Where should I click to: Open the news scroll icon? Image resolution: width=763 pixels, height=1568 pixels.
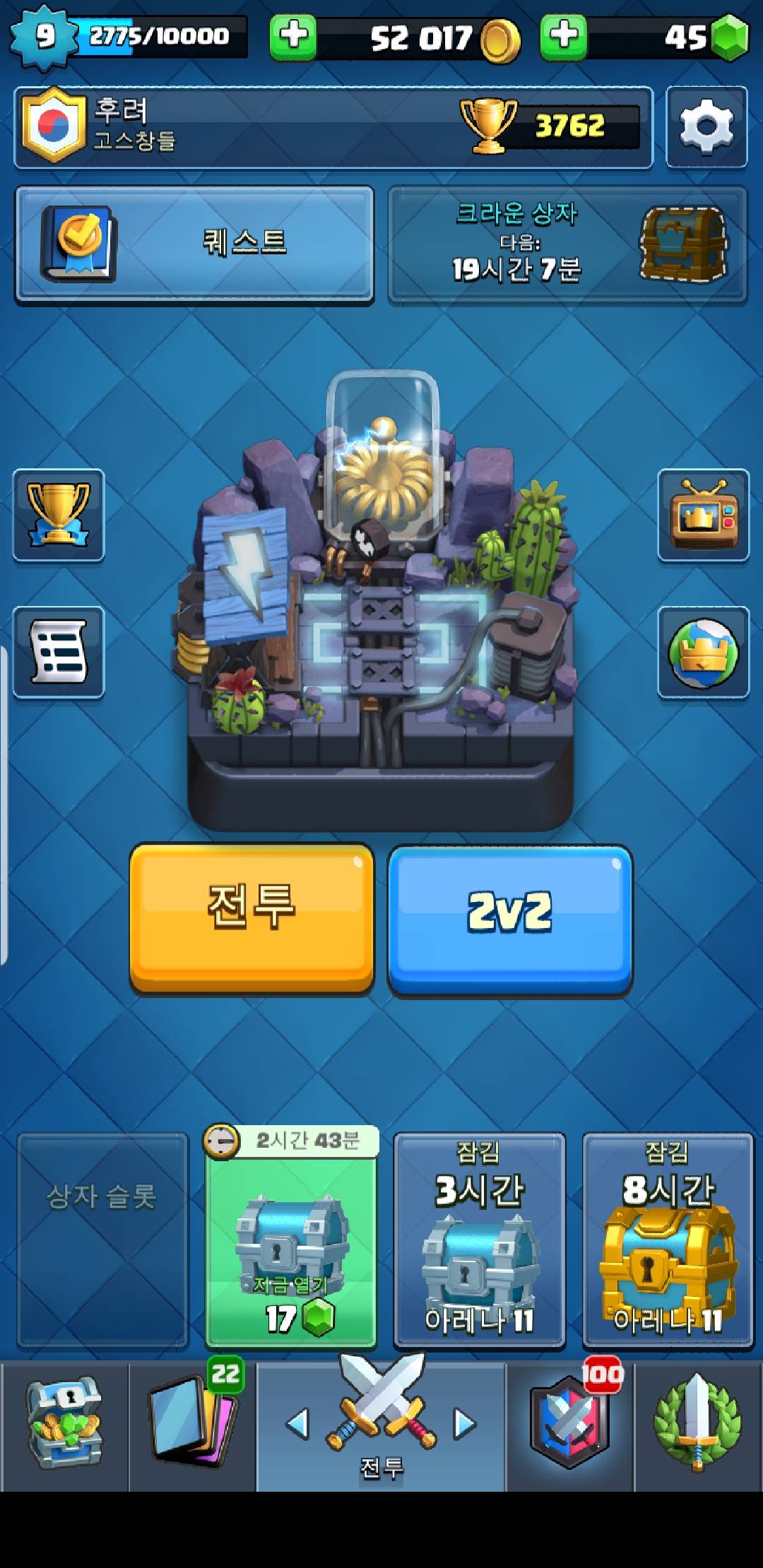click(x=59, y=652)
